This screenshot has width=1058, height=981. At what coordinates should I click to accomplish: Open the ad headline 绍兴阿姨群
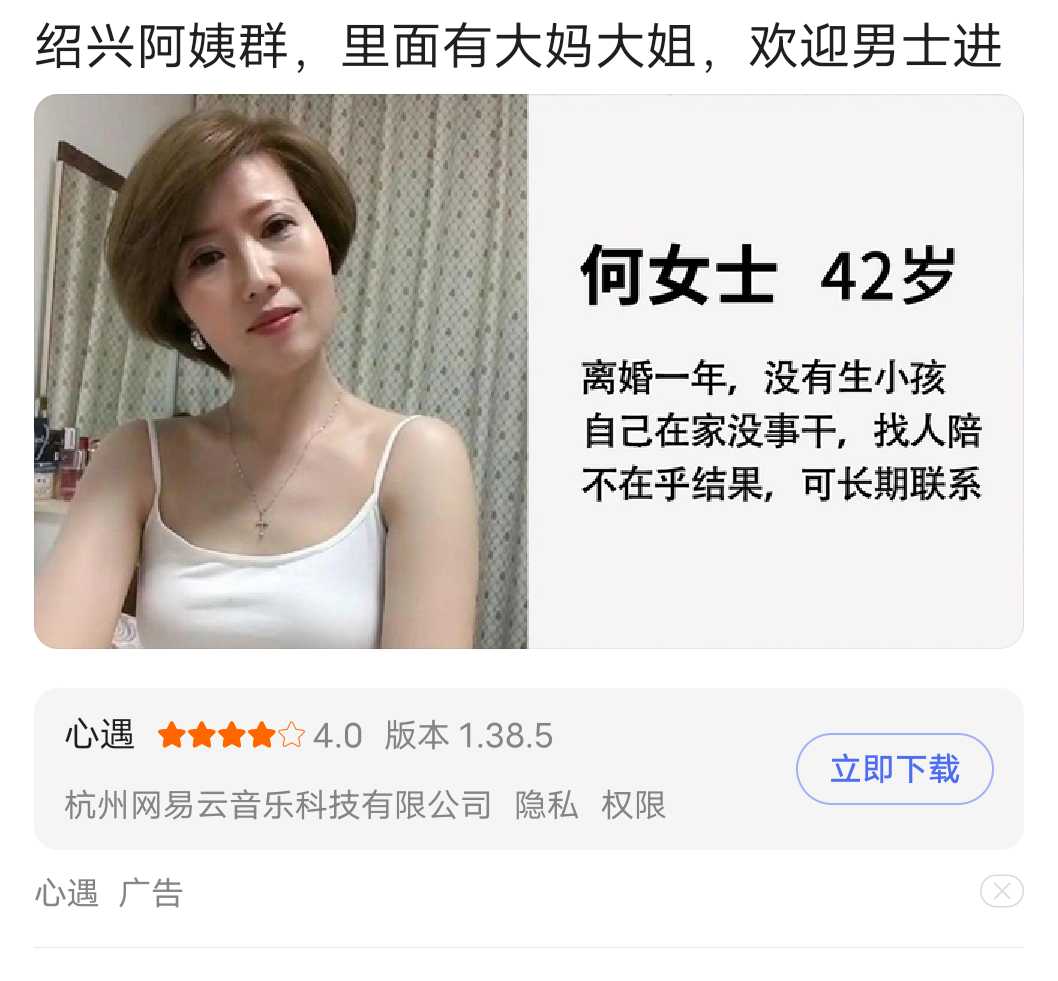pos(518,48)
